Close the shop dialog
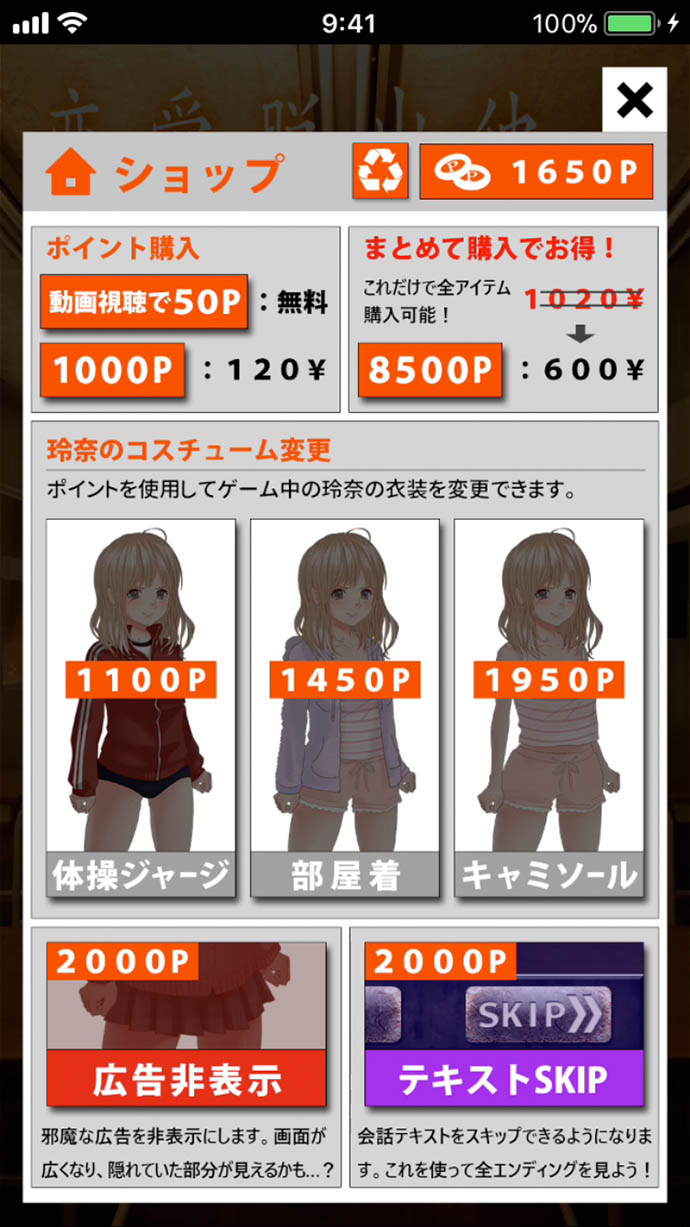690x1227 pixels. pos(634,100)
